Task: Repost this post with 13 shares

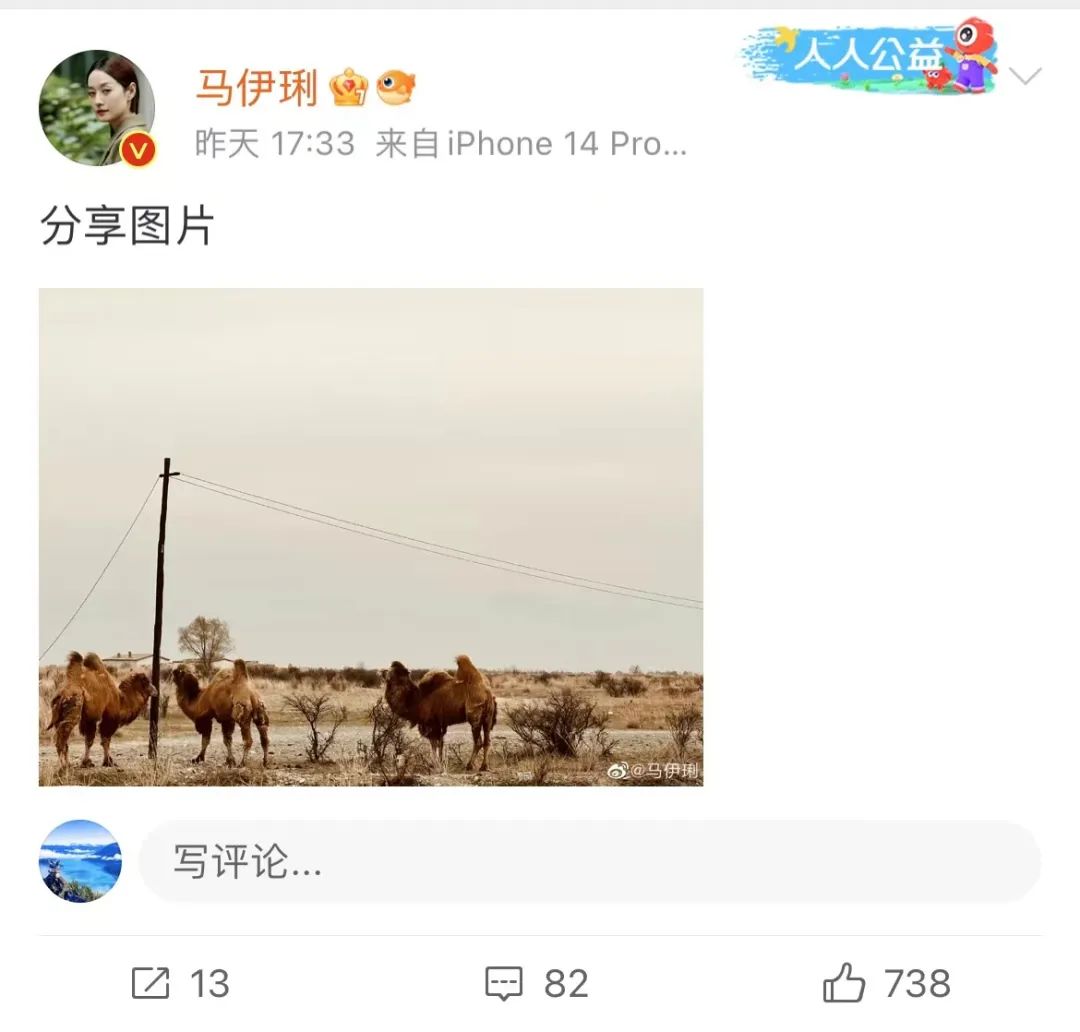Action: pyautogui.click(x=181, y=983)
